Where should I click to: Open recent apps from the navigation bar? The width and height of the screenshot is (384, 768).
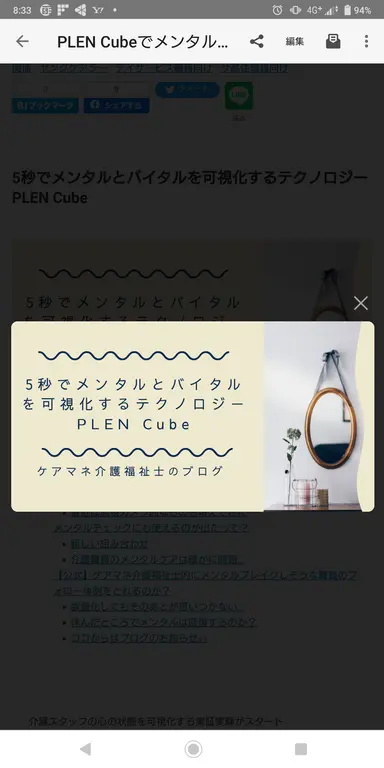[x=301, y=749]
